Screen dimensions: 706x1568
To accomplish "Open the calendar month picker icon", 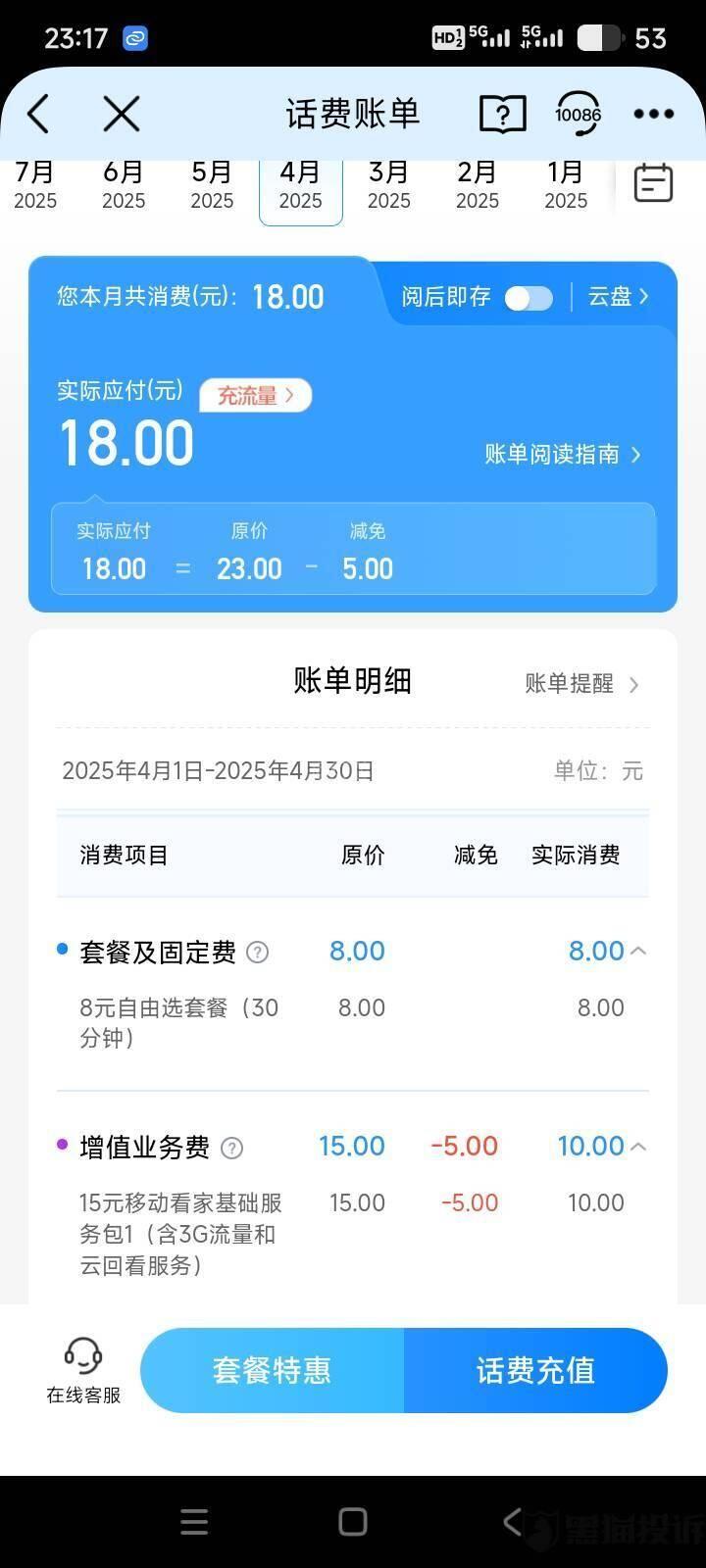I will tap(653, 183).
